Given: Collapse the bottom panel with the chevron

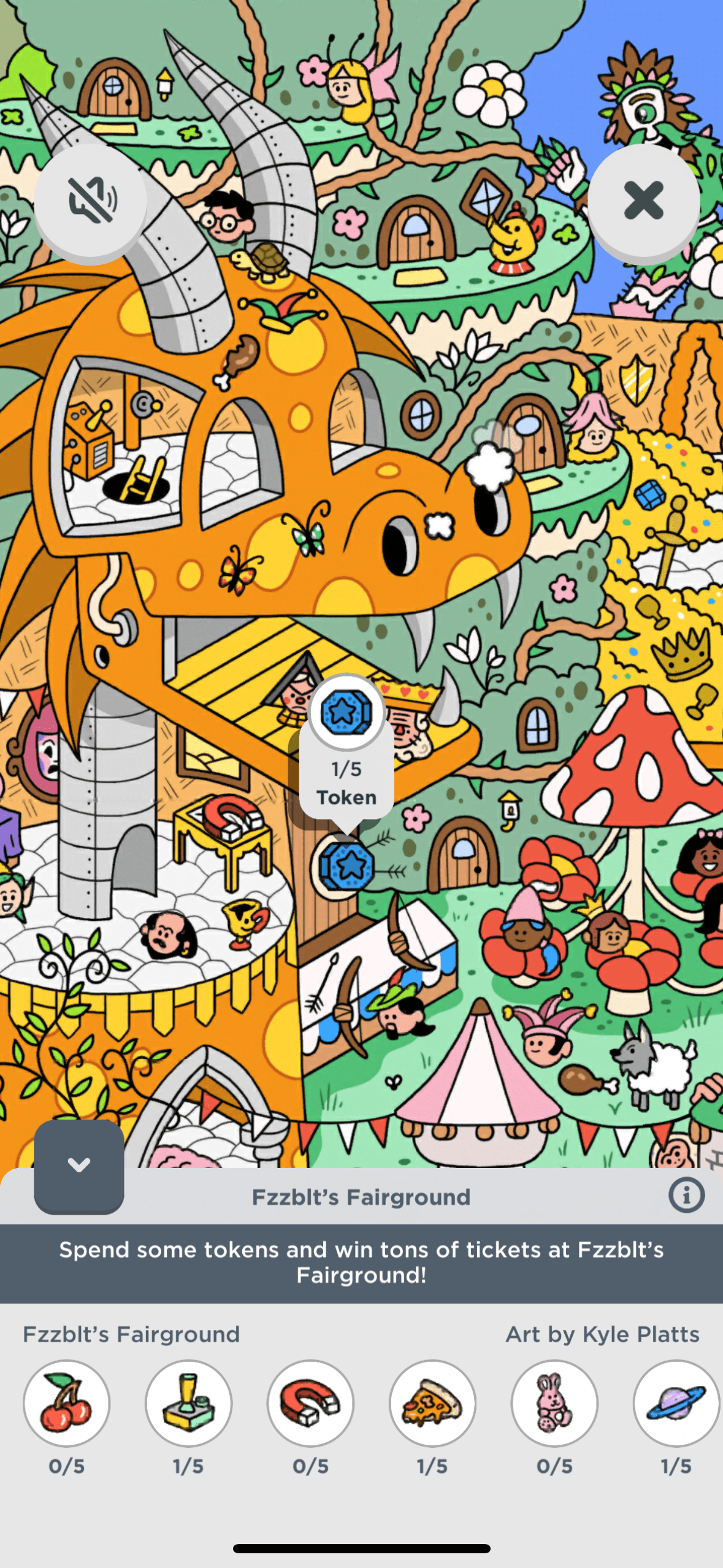Looking at the screenshot, I should click(x=79, y=1165).
